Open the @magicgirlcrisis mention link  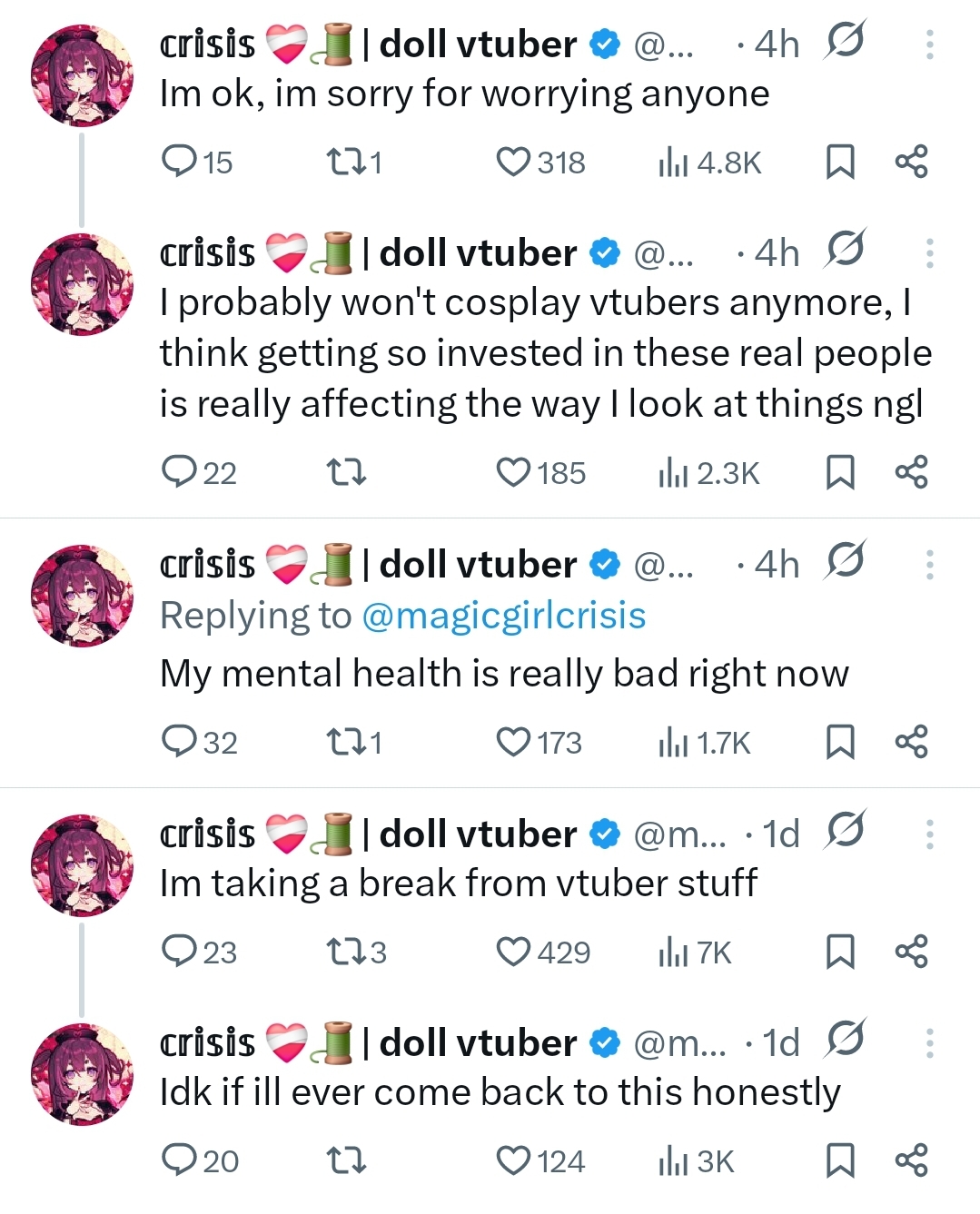[x=503, y=616]
